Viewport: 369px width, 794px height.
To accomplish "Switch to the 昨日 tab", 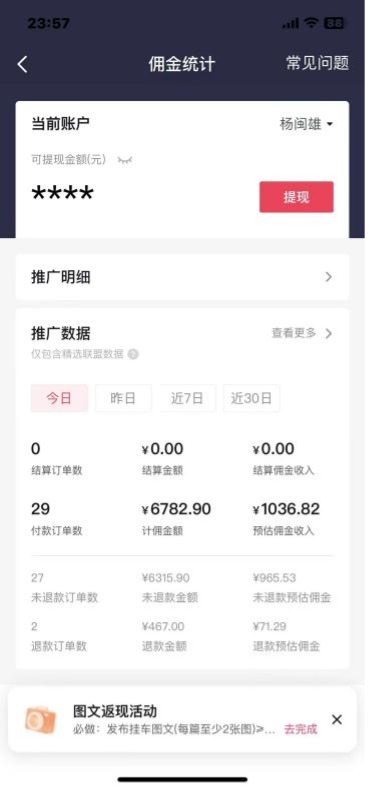I will [123, 398].
